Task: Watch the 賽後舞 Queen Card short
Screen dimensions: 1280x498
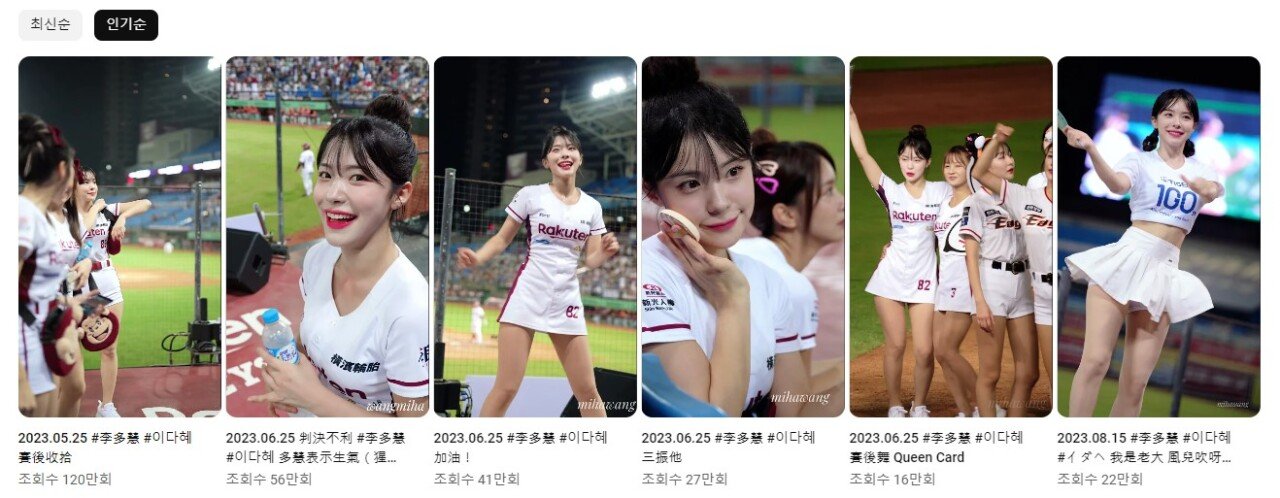Action: 950,236
